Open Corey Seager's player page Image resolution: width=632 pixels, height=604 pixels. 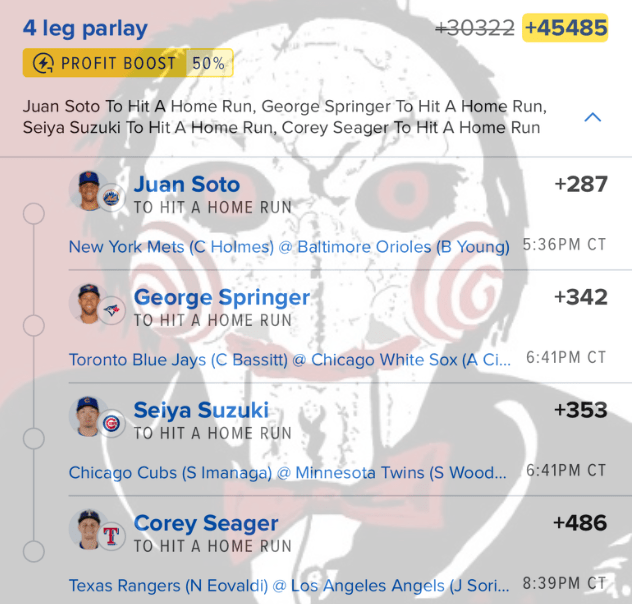(206, 523)
